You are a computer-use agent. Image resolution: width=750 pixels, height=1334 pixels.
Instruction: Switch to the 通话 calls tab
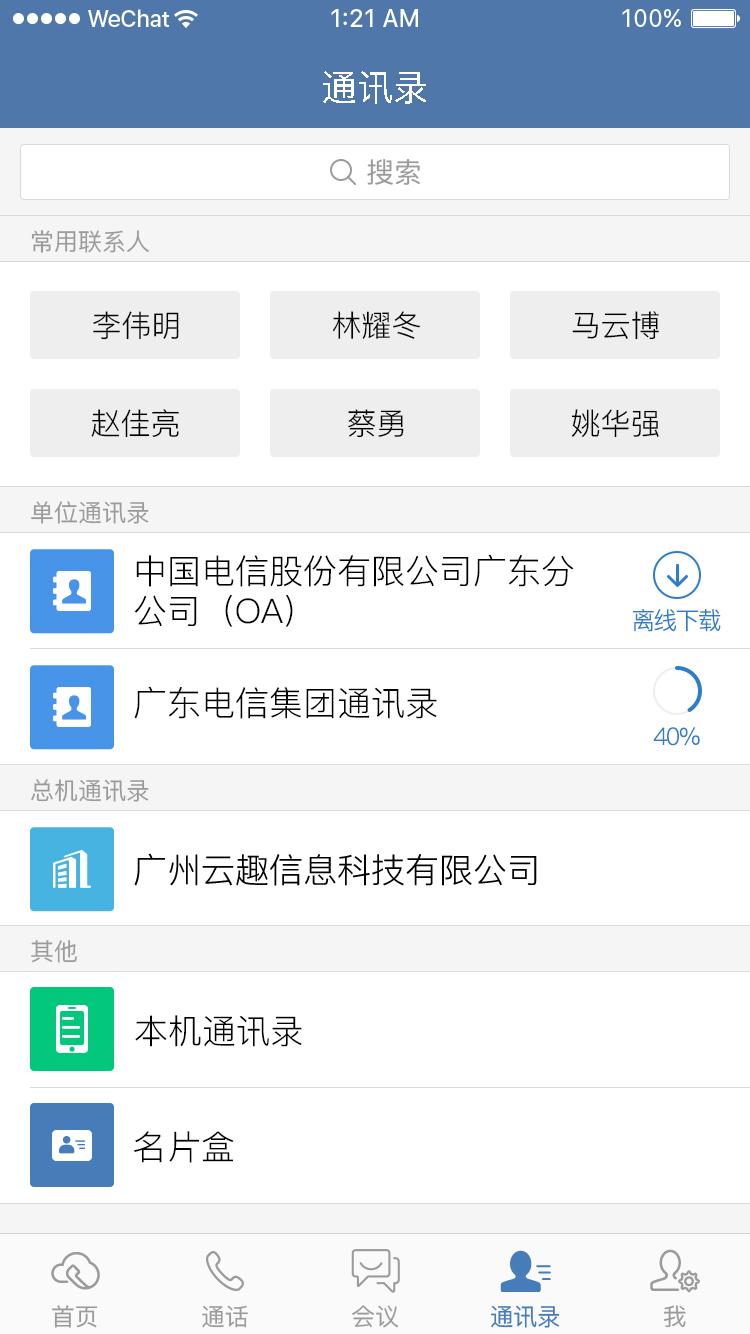(x=225, y=1286)
